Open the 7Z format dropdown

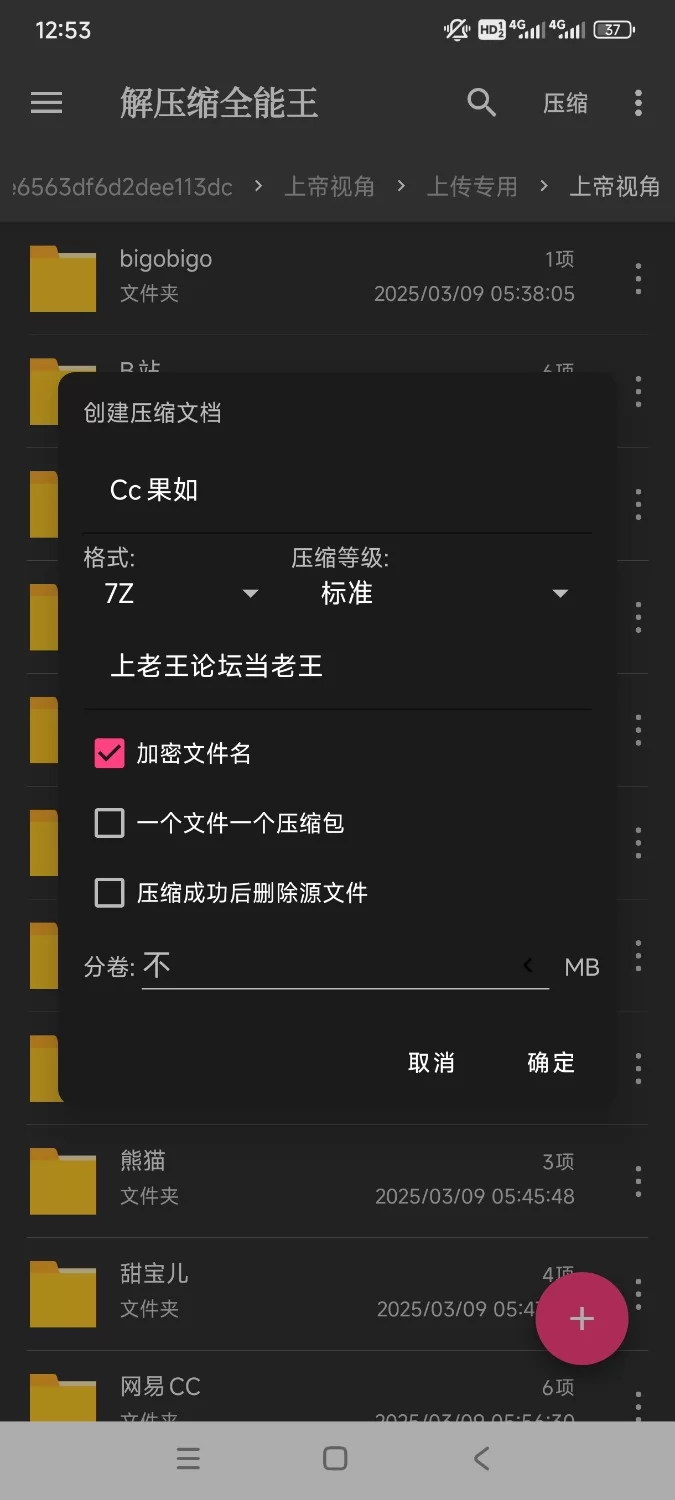179,594
